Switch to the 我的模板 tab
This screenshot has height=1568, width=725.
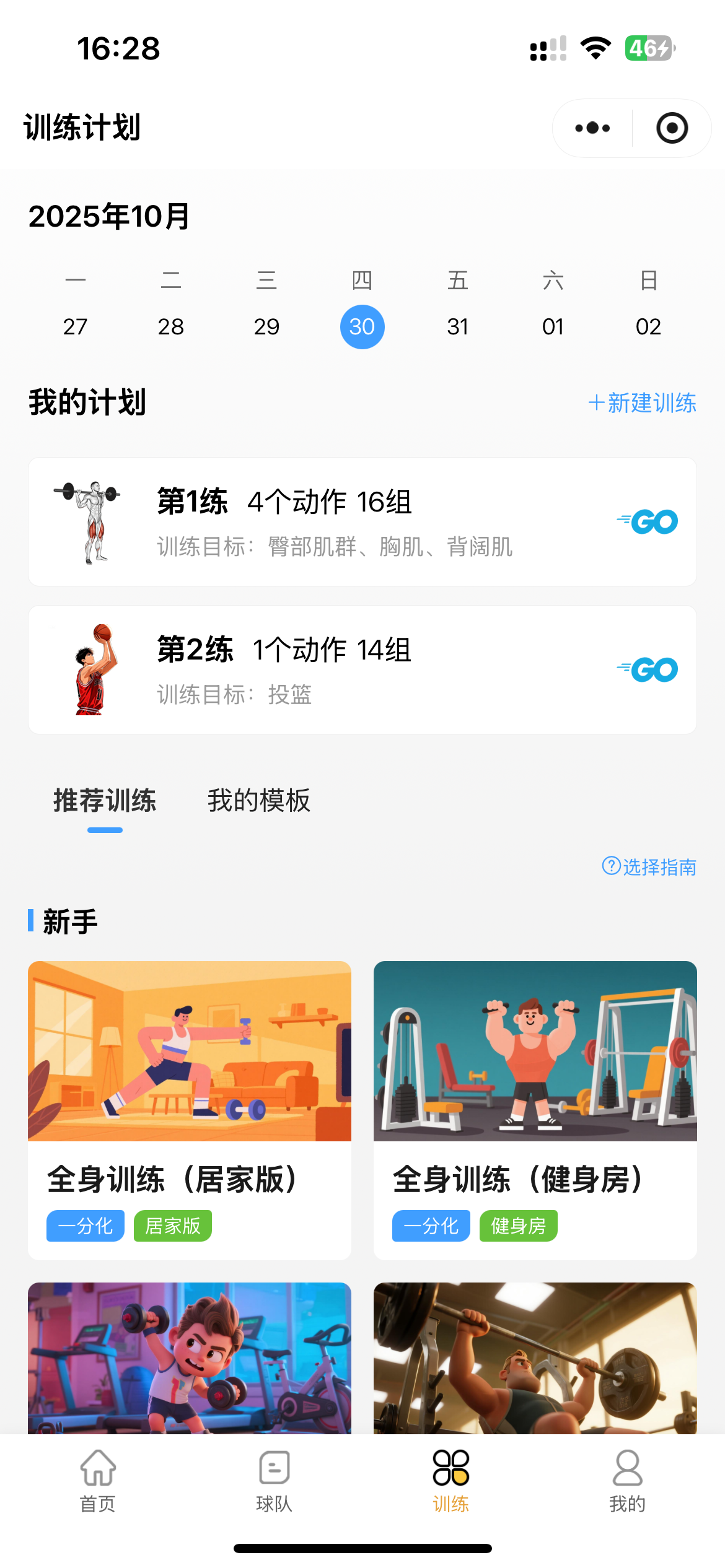259,801
